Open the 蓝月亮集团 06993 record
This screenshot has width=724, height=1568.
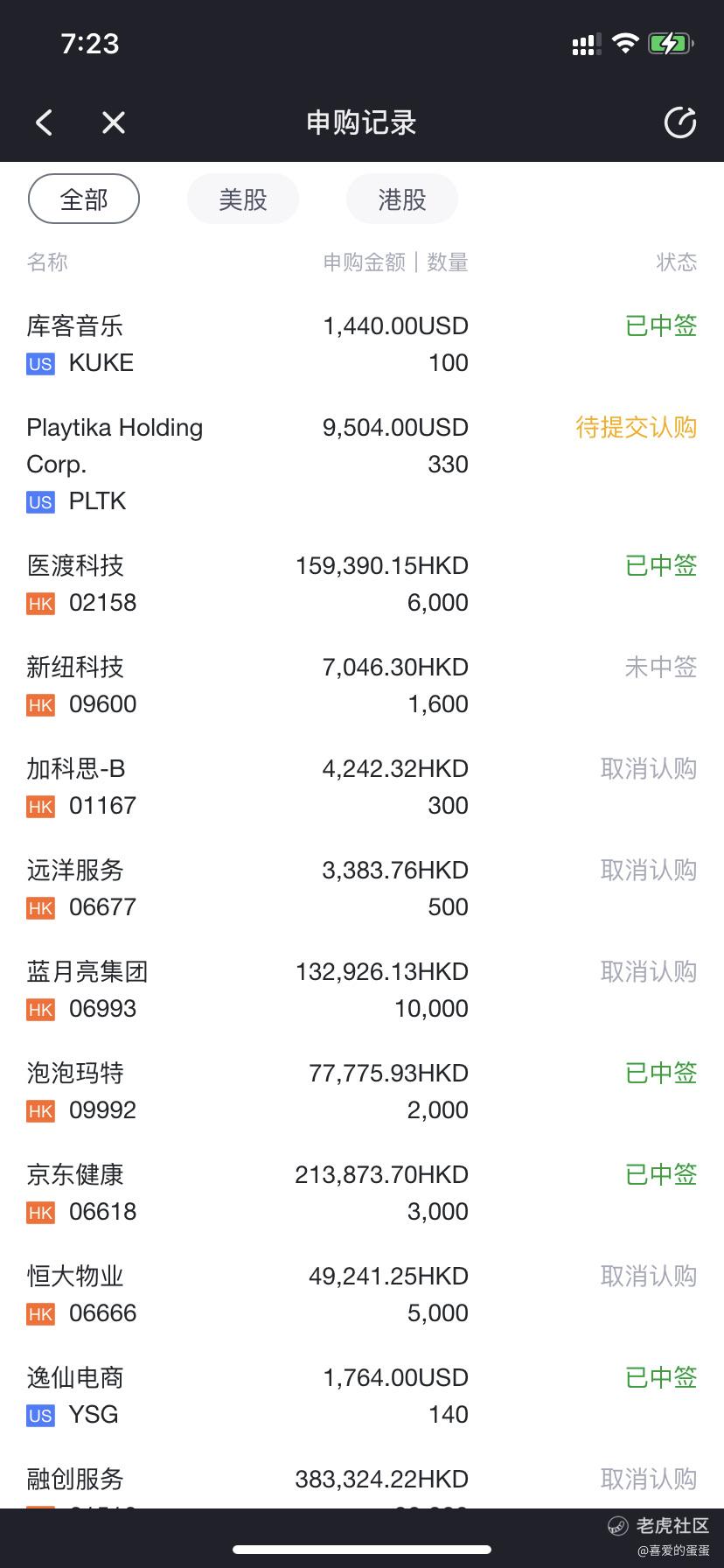(362, 990)
